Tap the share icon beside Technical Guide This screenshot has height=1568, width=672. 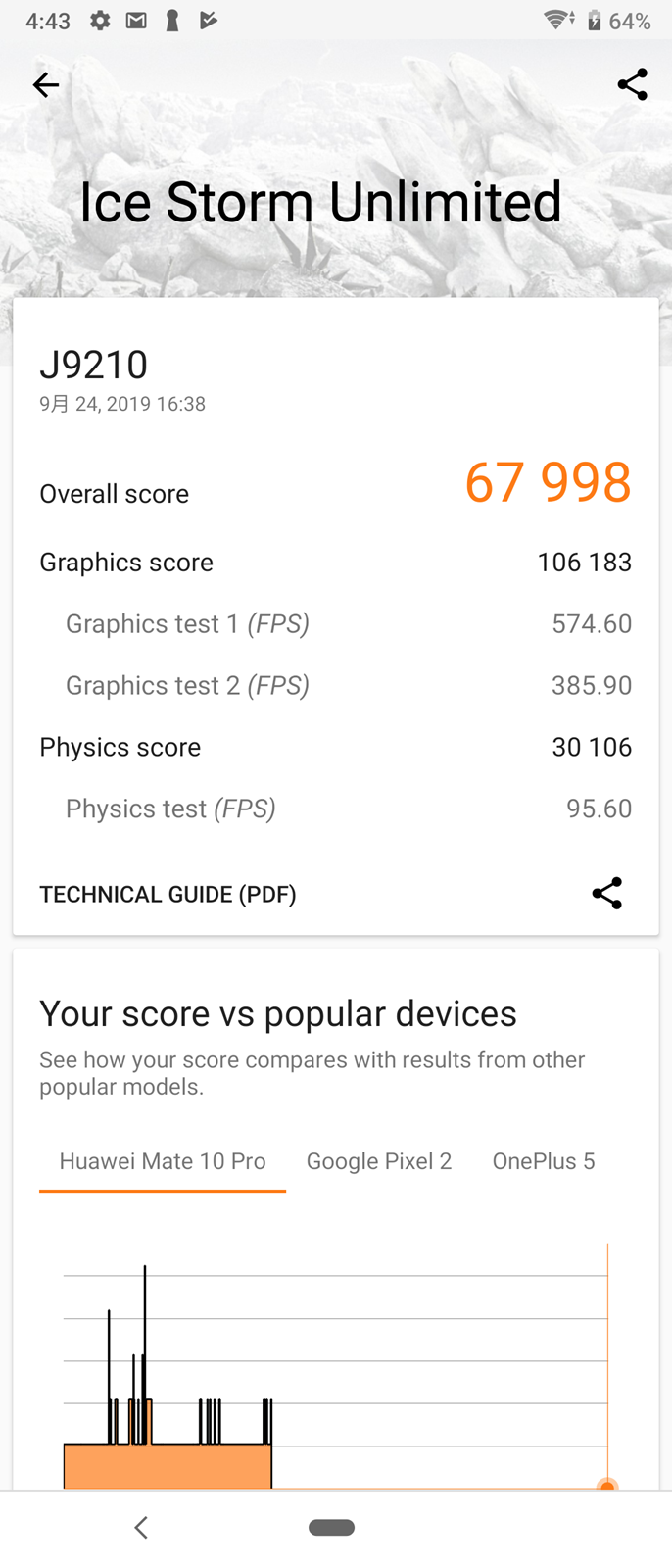tap(607, 893)
